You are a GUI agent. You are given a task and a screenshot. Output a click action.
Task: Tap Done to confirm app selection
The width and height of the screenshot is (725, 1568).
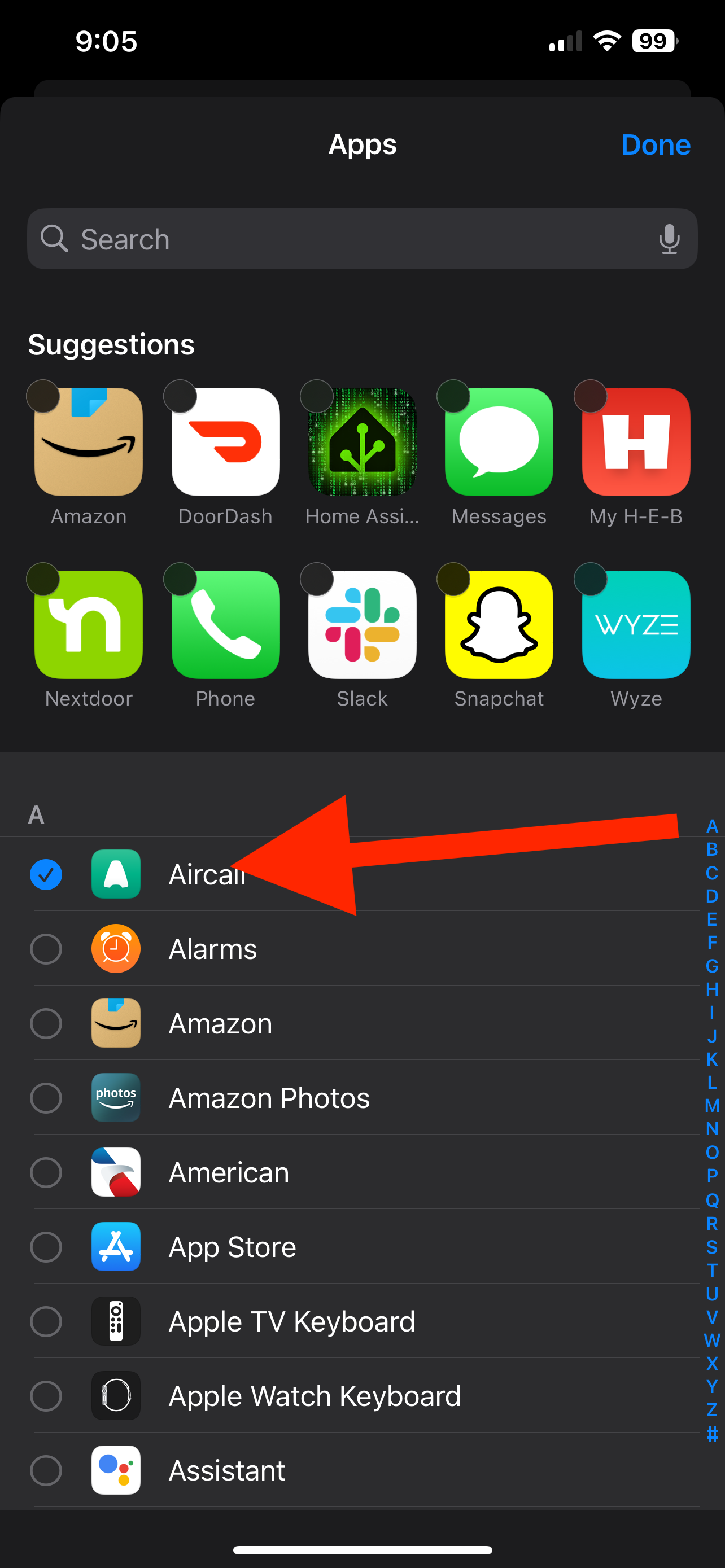click(655, 145)
